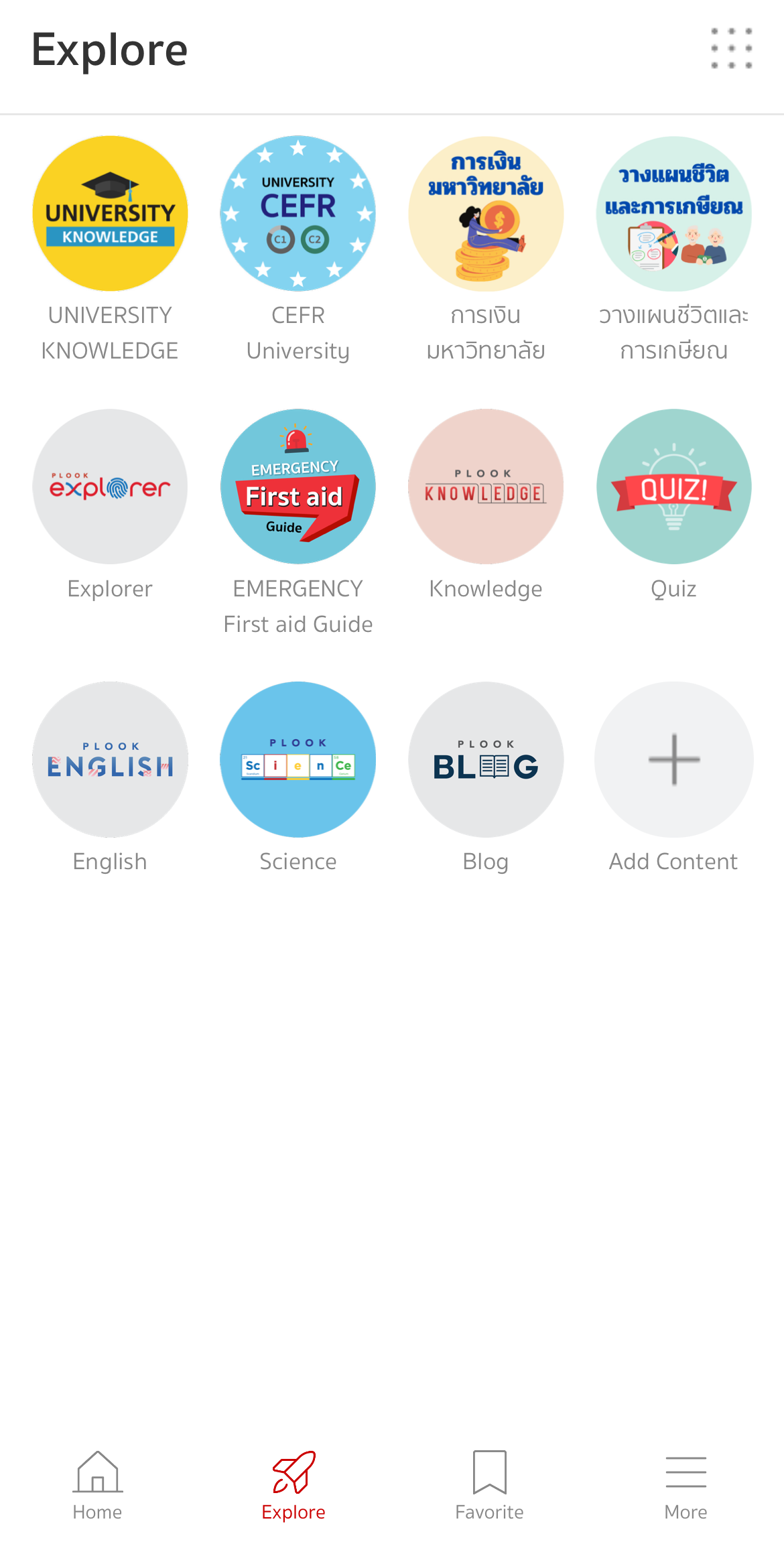
Task: Open the Plook Science section
Action: (298, 759)
